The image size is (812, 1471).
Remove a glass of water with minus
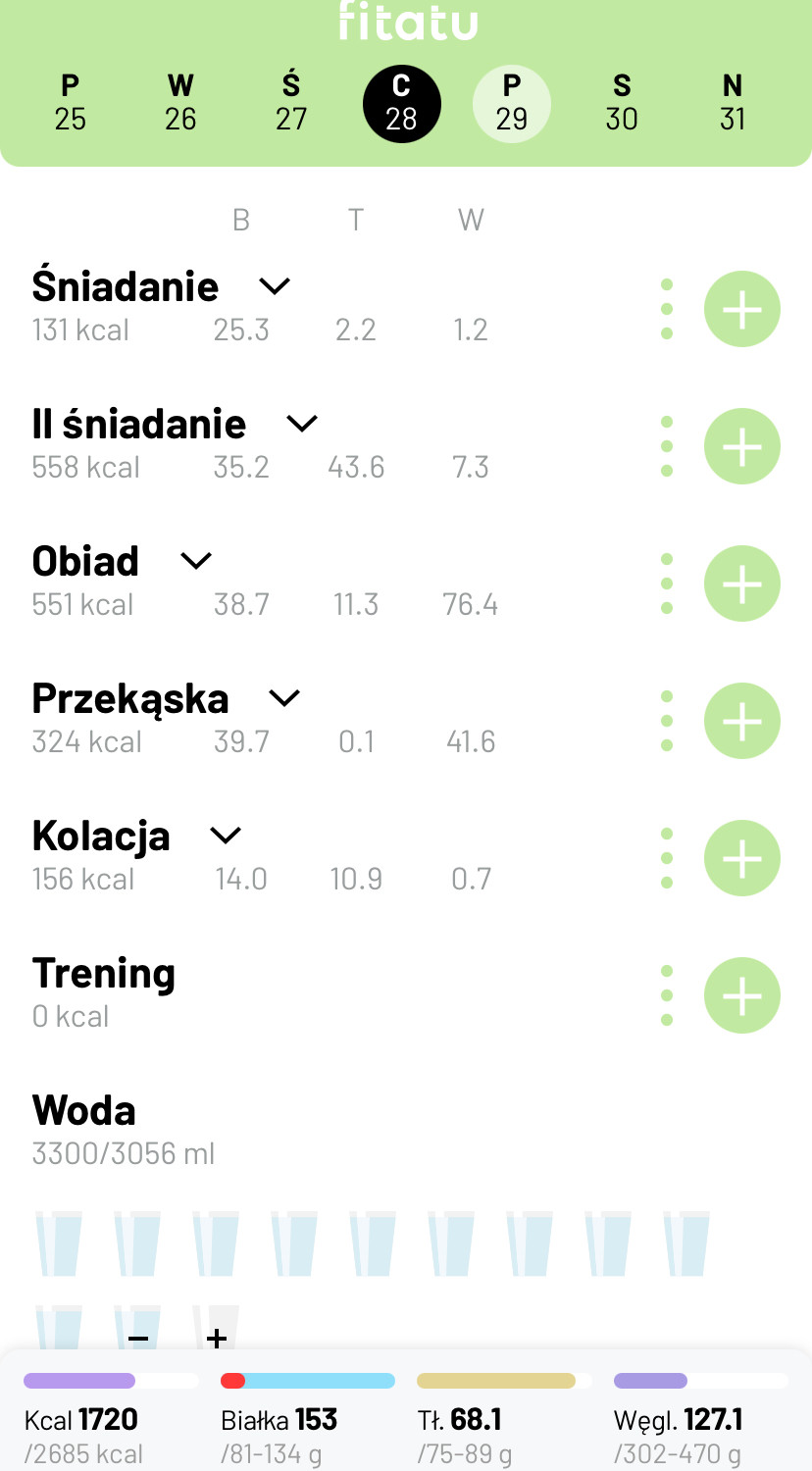138,1338
